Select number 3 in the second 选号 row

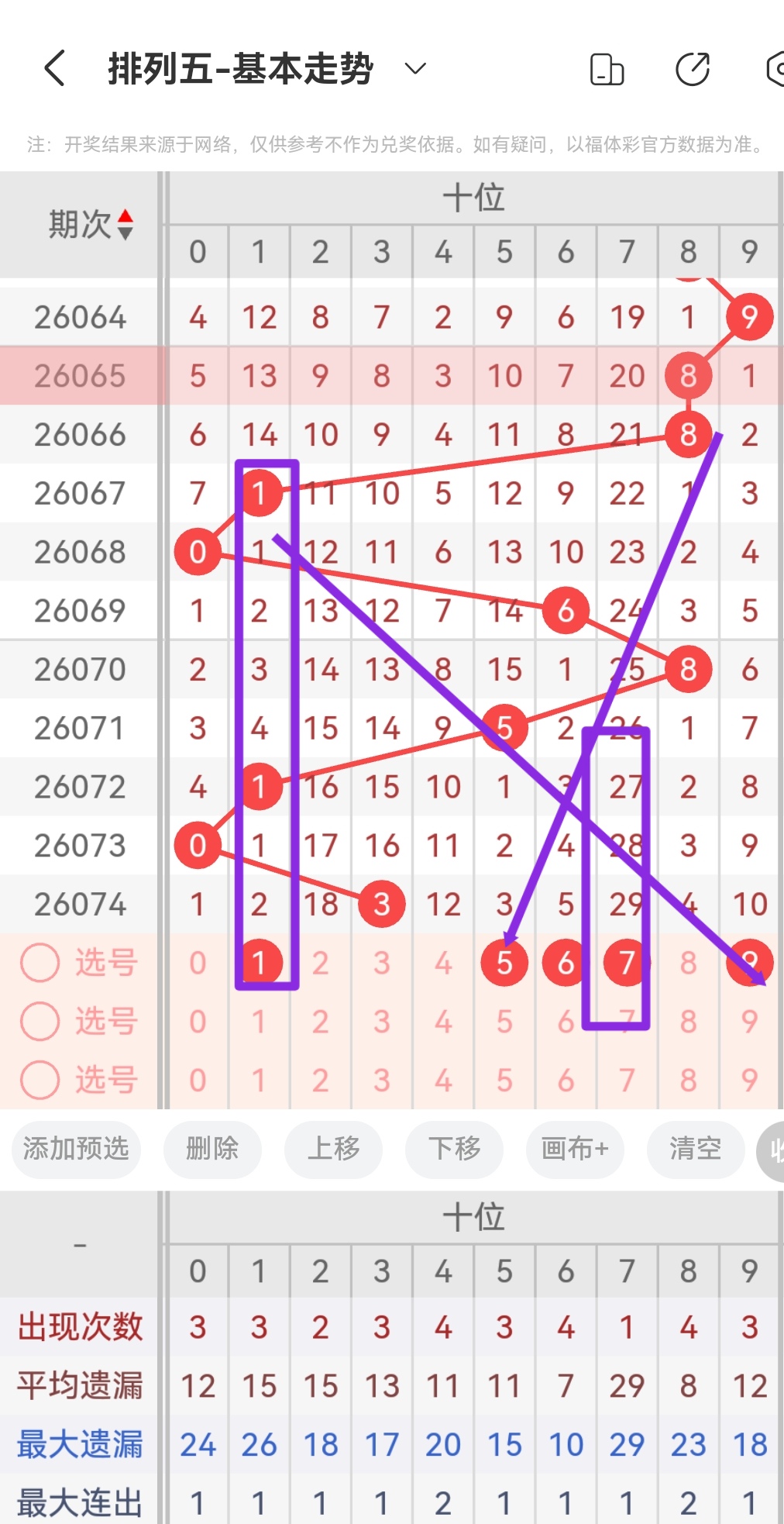click(x=381, y=1021)
